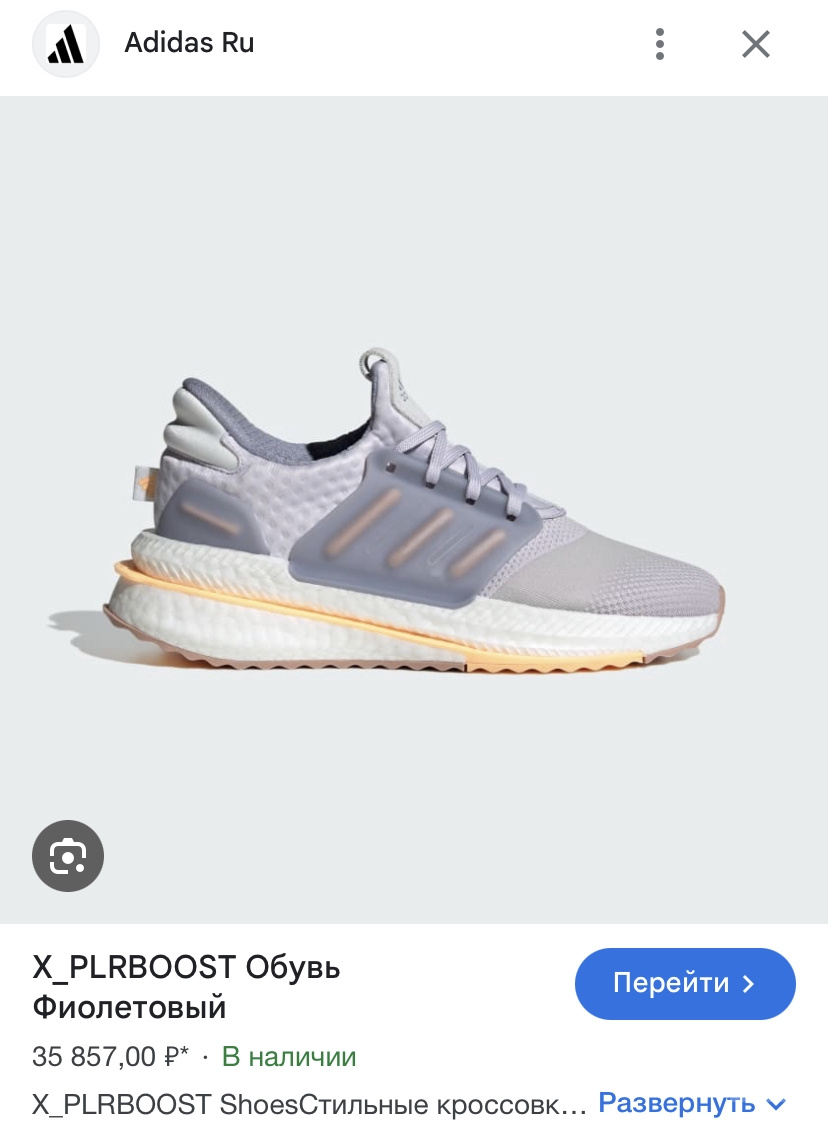
Task: Open the vertical ellipsis options icon
Action: (x=660, y=43)
